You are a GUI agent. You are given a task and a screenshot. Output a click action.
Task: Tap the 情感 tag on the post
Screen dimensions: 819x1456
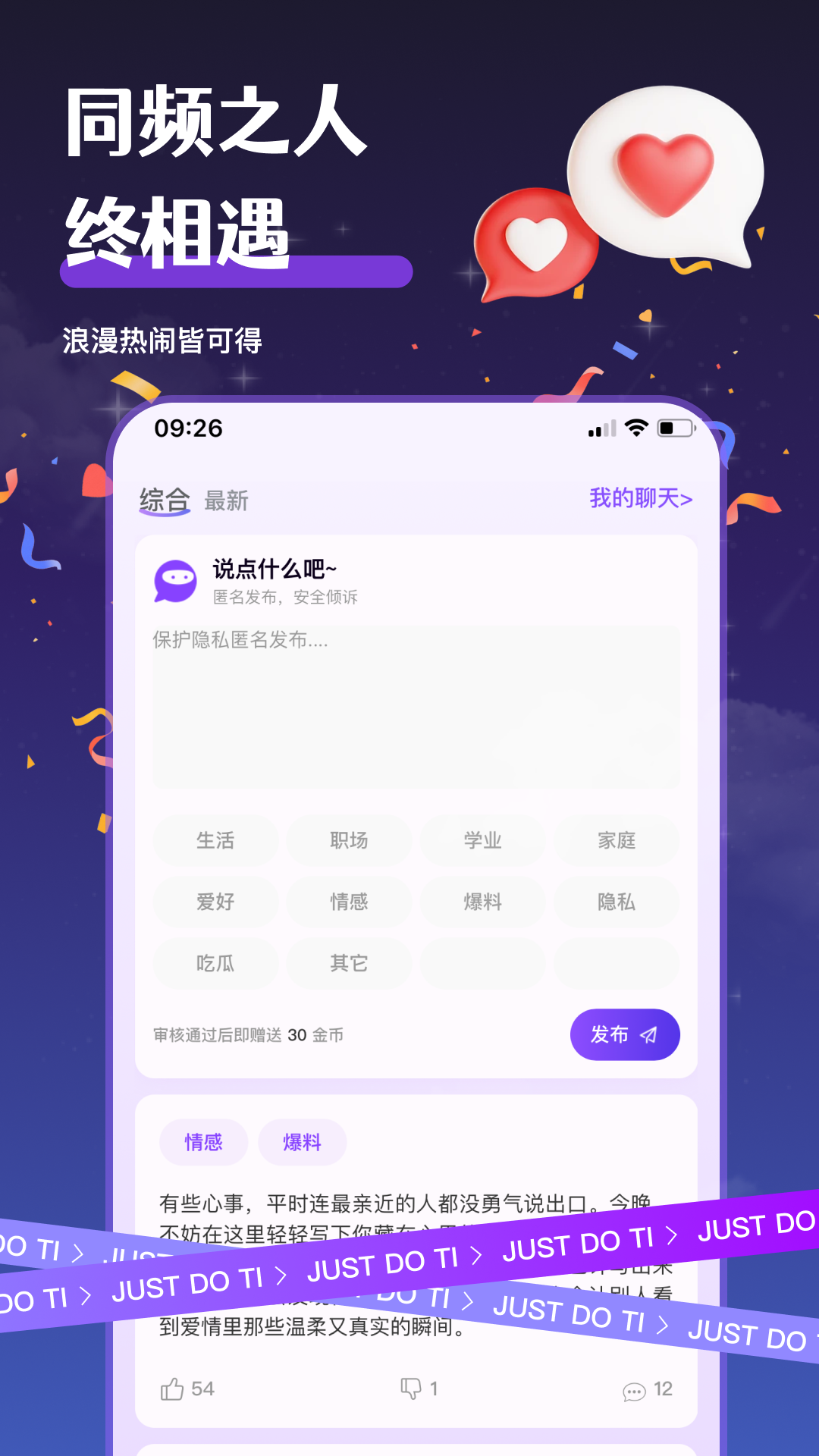click(203, 1142)
